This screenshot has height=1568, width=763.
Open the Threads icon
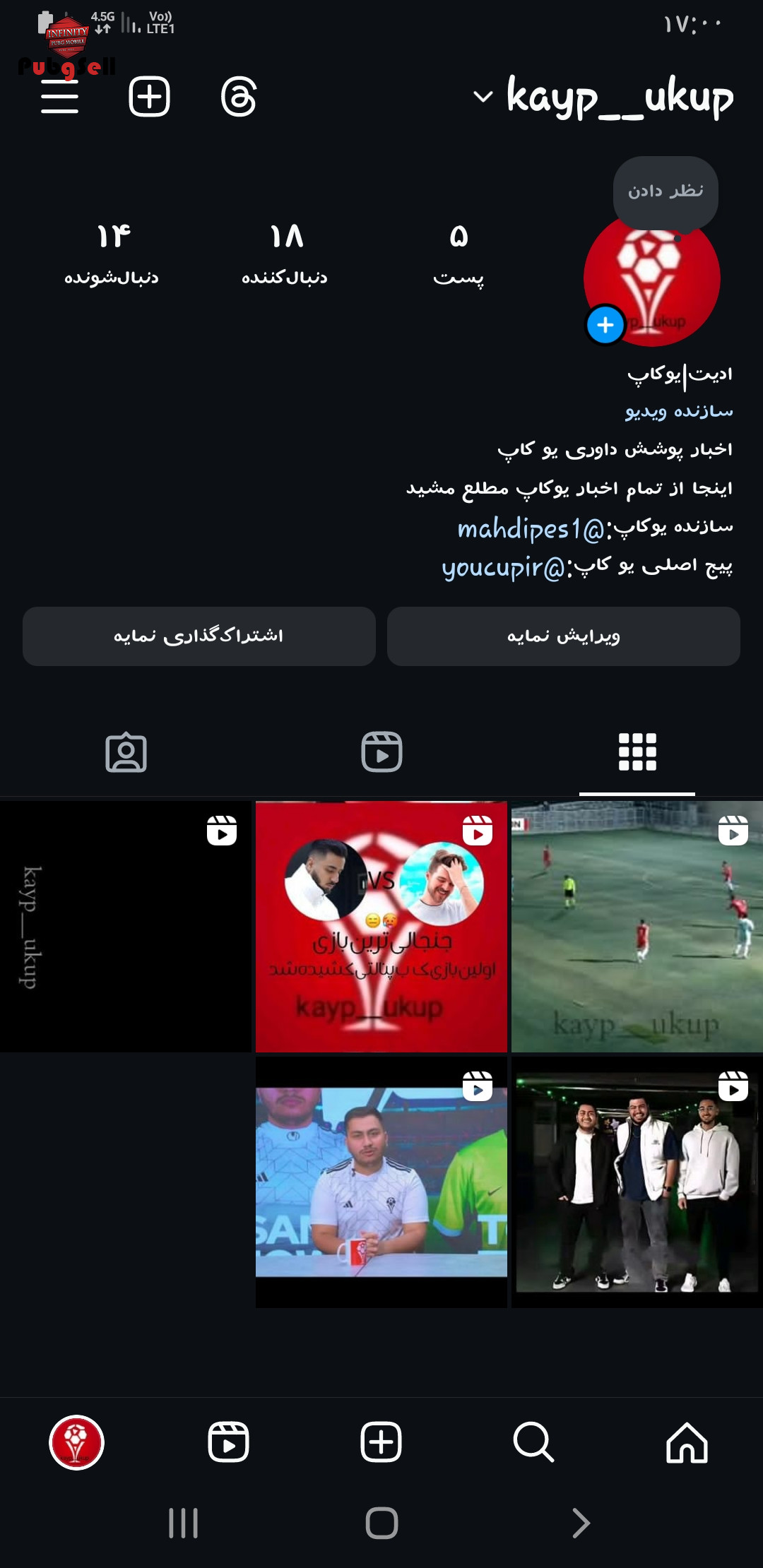(238, 97)
